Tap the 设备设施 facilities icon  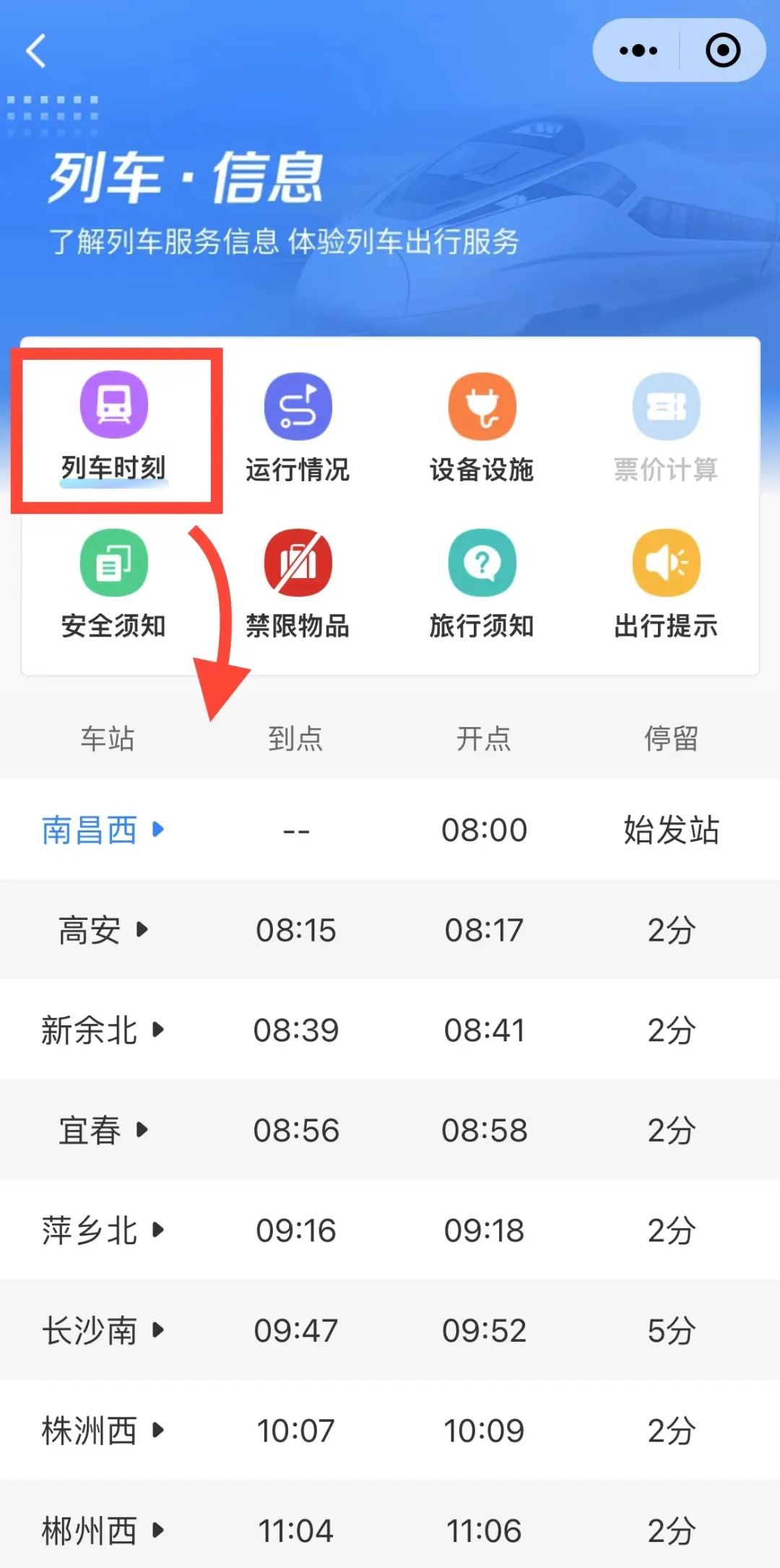(x=482, y=405)
